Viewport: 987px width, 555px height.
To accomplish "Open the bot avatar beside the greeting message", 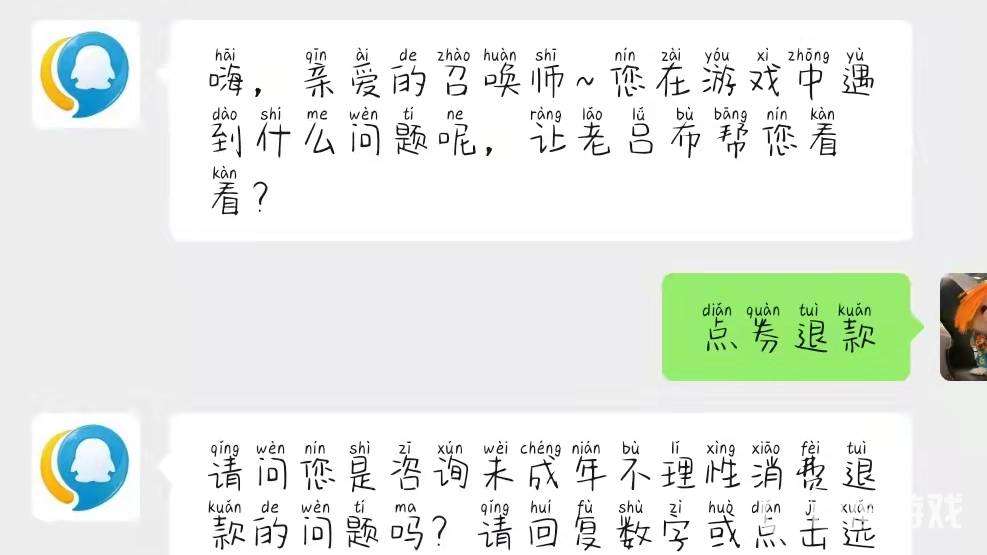I will (86, 75).
